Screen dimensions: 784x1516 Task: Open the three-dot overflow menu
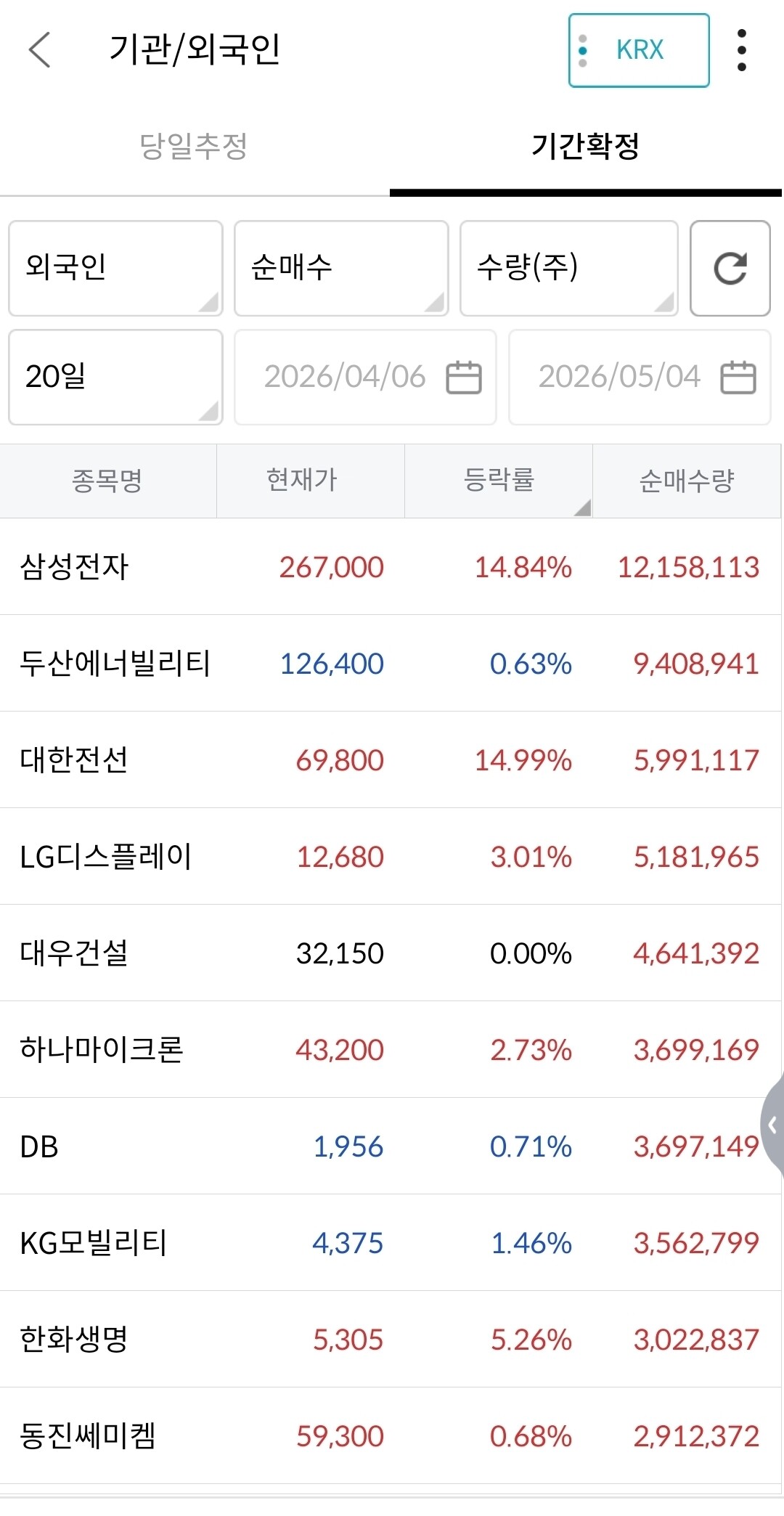(x=741, y=50)
